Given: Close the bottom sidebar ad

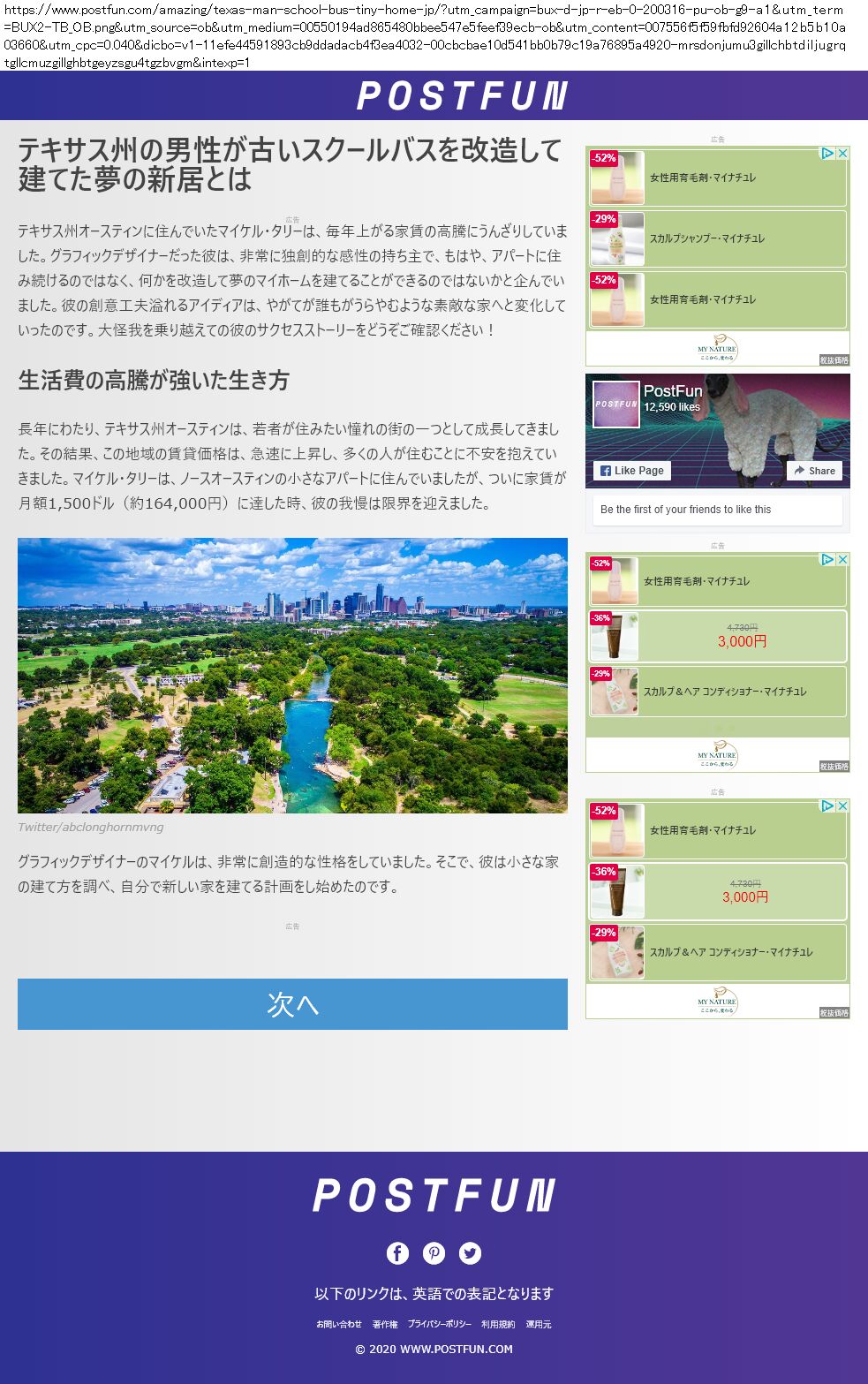Looking at the screenshot, I should pos(843,805).
